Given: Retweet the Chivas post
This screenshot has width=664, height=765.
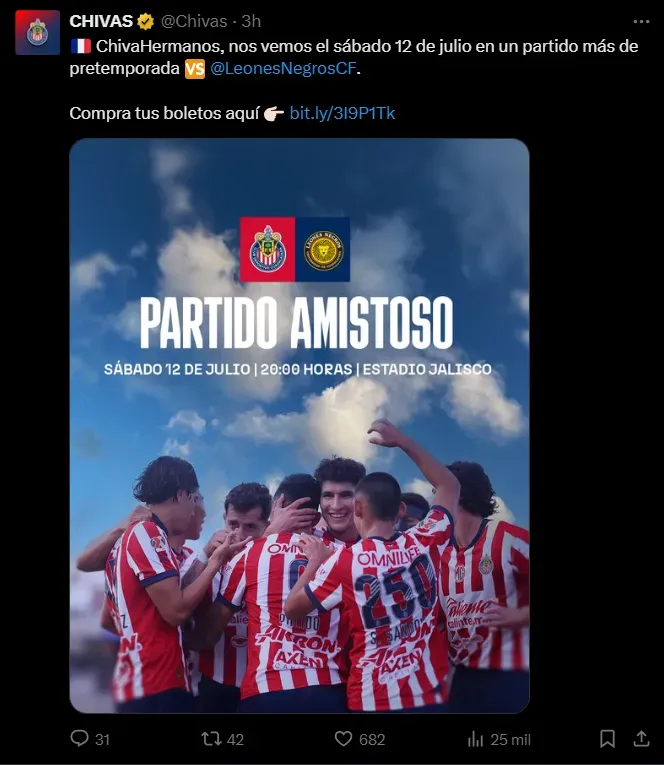Looking at the screenshot, I should coord(210,739).
